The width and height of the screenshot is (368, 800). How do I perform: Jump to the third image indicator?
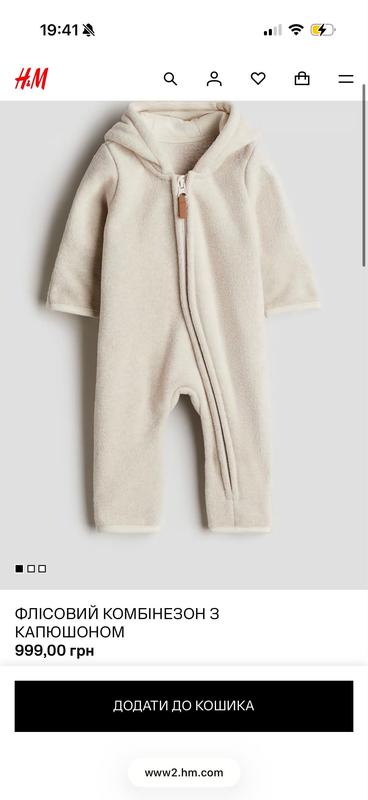click(x=42, y=568)
